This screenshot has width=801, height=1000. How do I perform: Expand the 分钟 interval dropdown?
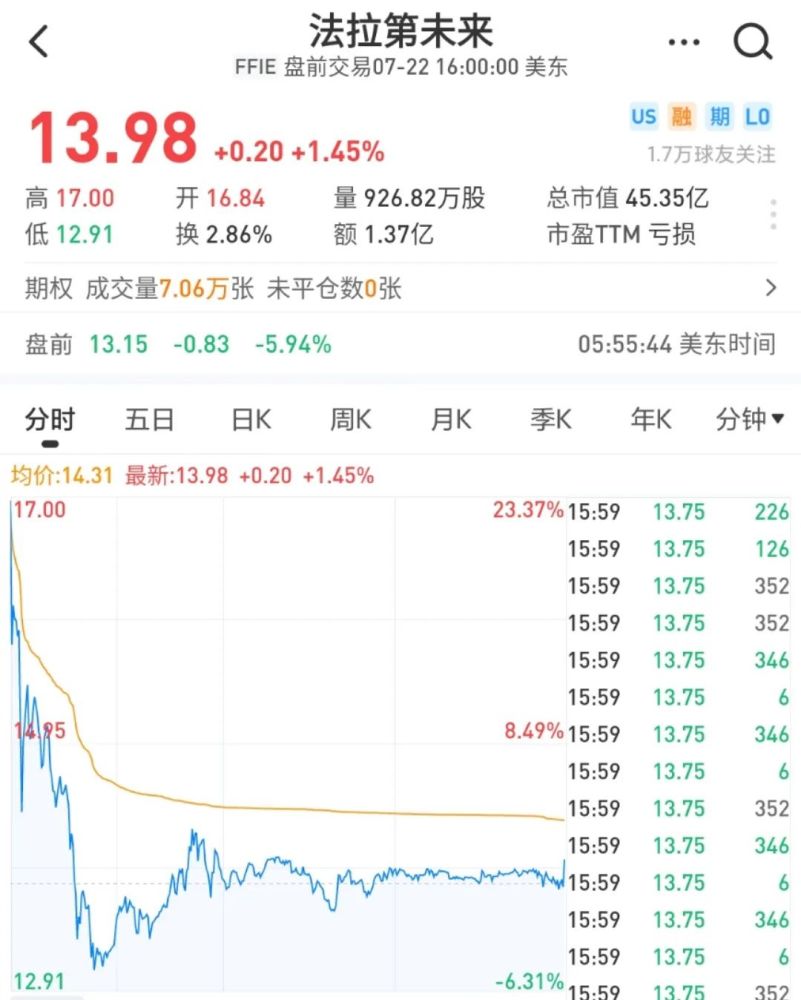[750, 420]
